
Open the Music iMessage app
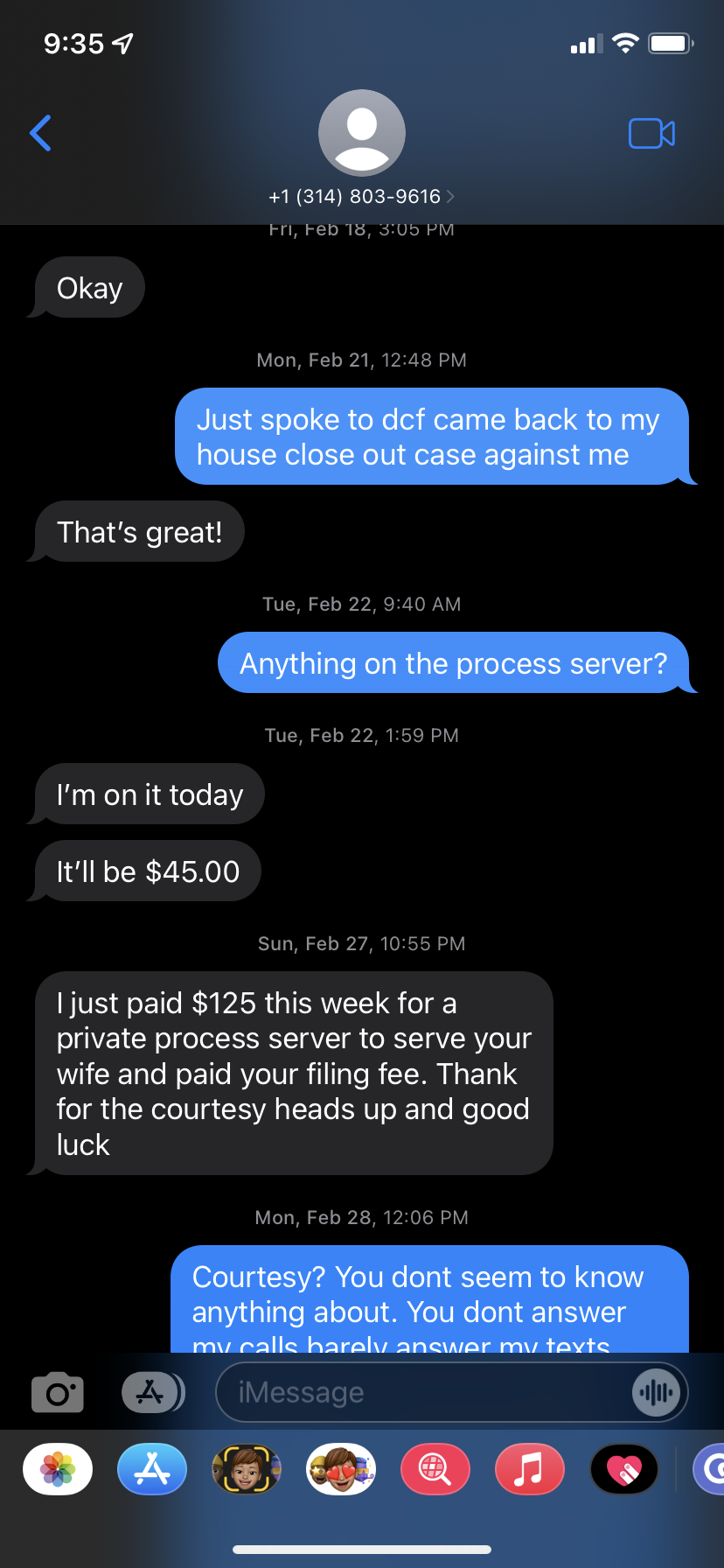[x=530, y=1469]
